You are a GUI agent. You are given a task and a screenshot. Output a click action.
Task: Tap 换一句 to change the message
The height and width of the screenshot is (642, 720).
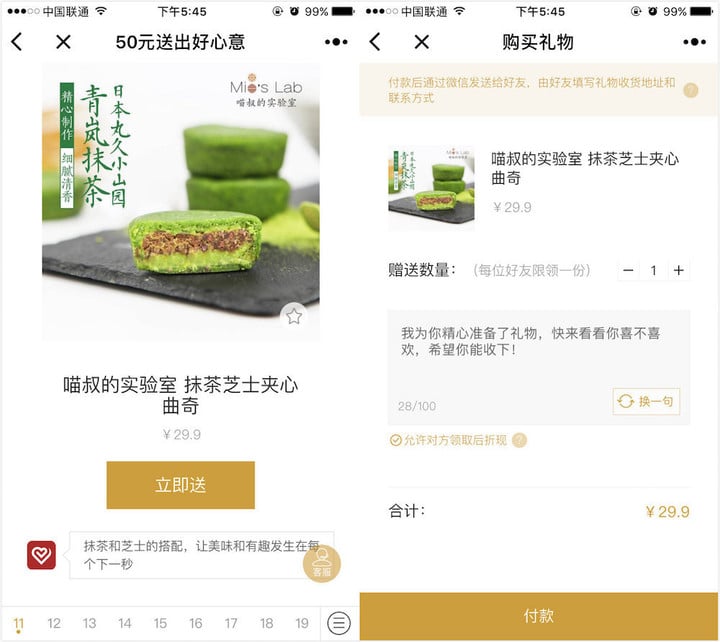[x=646, y=401]
